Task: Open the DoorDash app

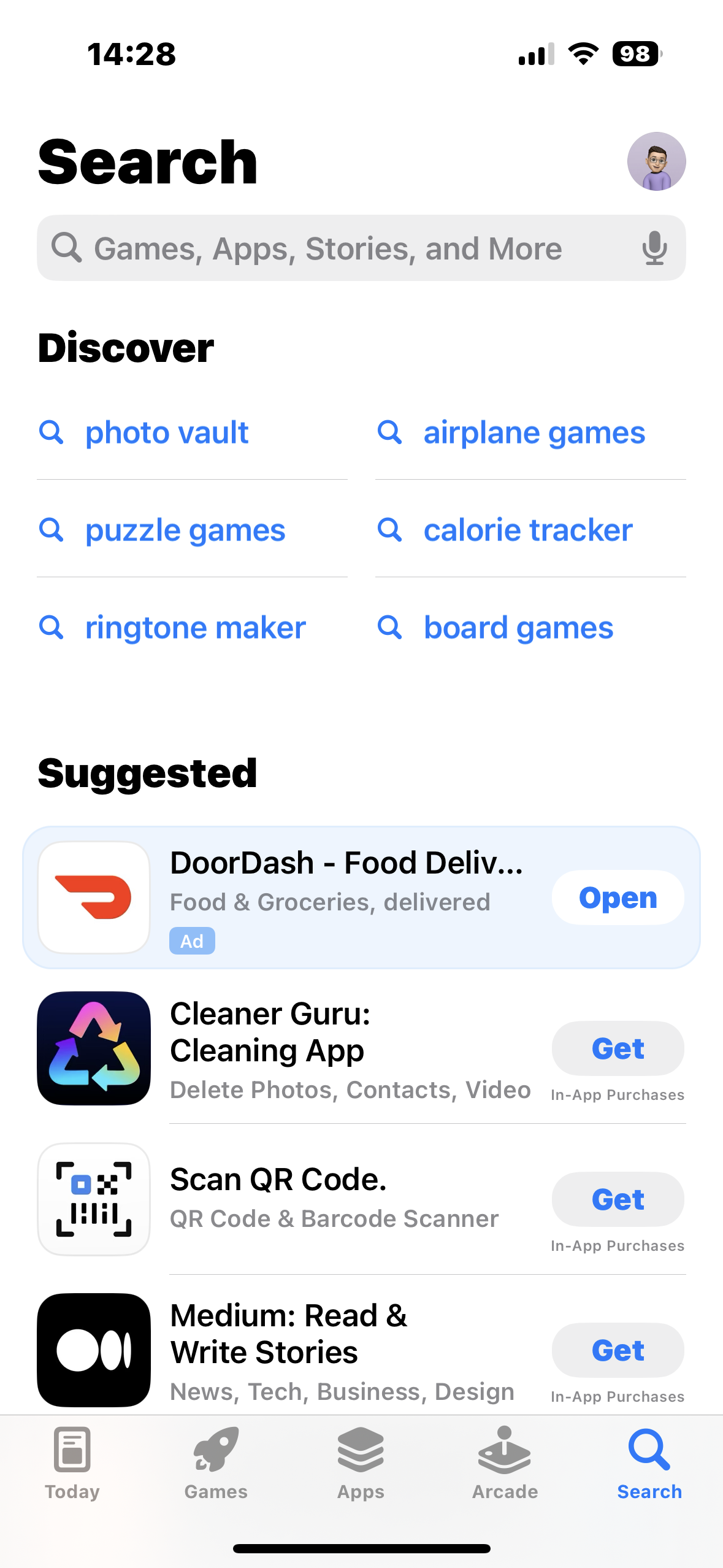Action: pos(618,897)
